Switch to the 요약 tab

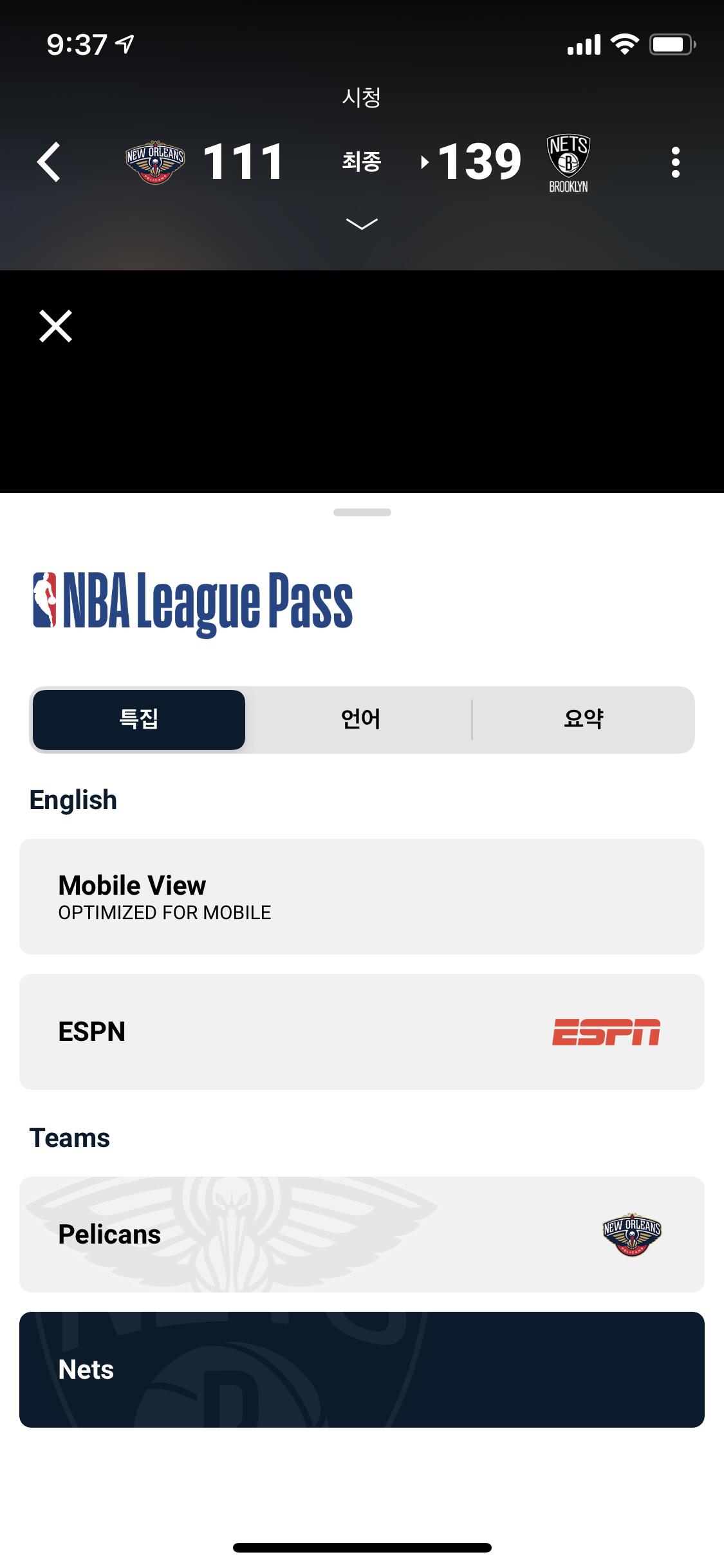coord(583,720)
